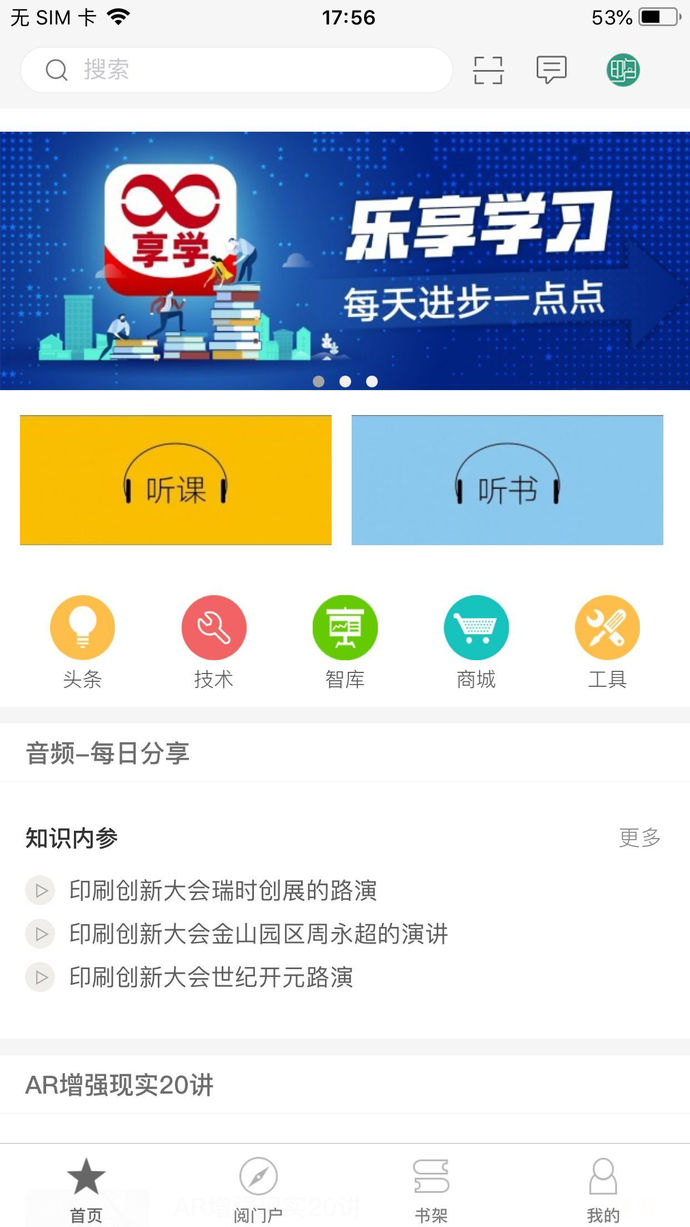Play 印刷创新大会金山园区周永超的演讲

258,934
